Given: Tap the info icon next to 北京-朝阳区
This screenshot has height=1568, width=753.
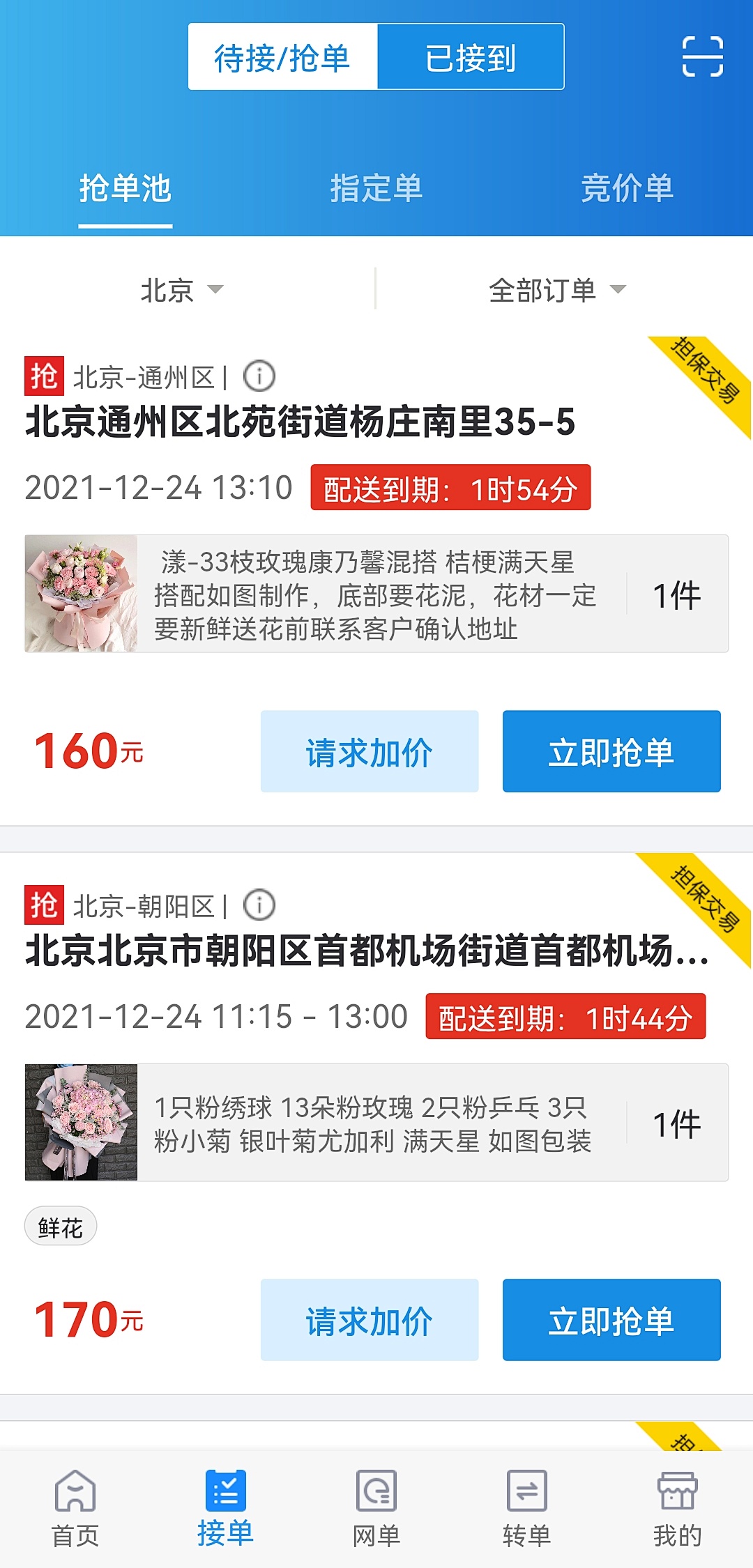Looking at the screenshot, I should [x=259, y=906].
